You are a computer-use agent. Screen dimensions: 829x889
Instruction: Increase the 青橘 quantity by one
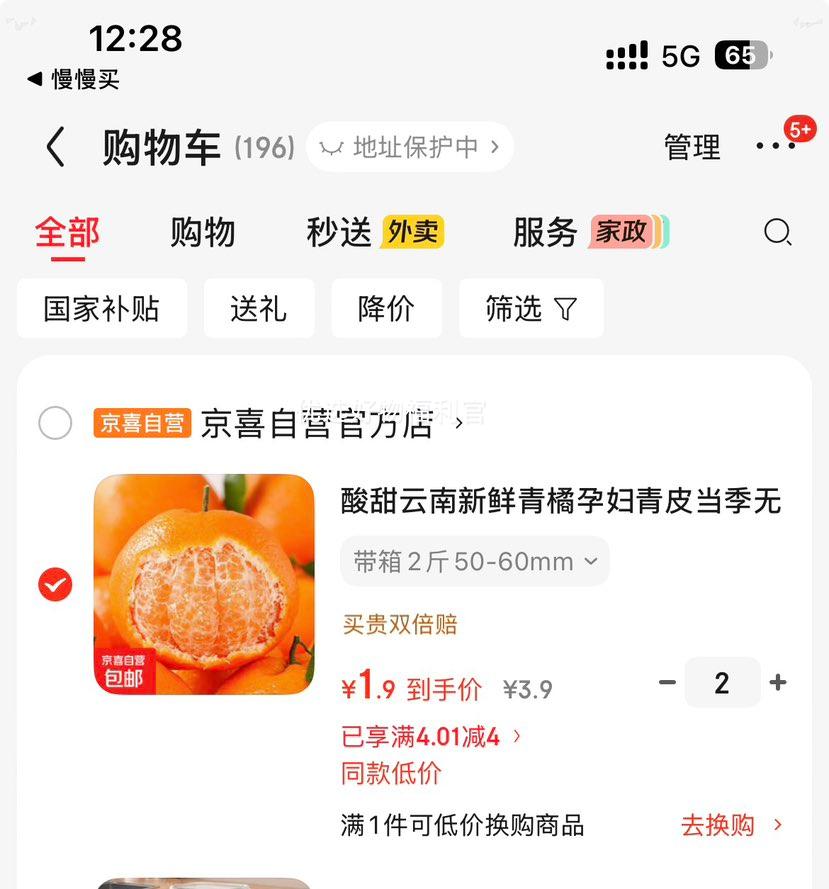[x=778, y=683]
